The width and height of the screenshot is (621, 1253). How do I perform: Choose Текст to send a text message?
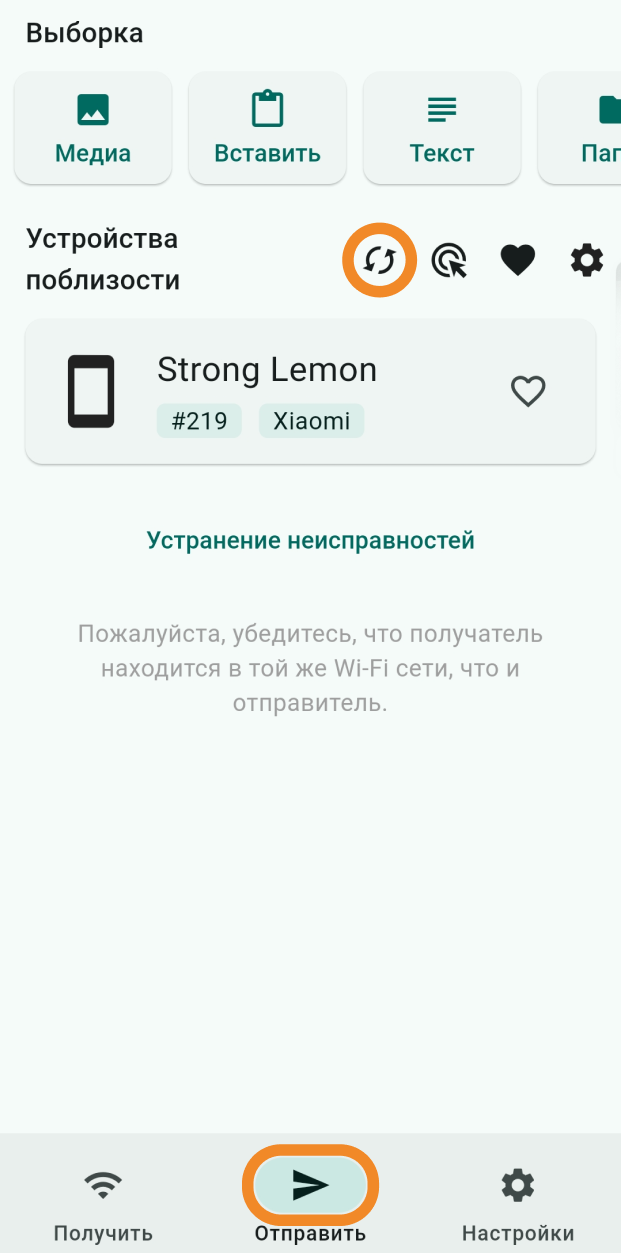tap(441, 128)
